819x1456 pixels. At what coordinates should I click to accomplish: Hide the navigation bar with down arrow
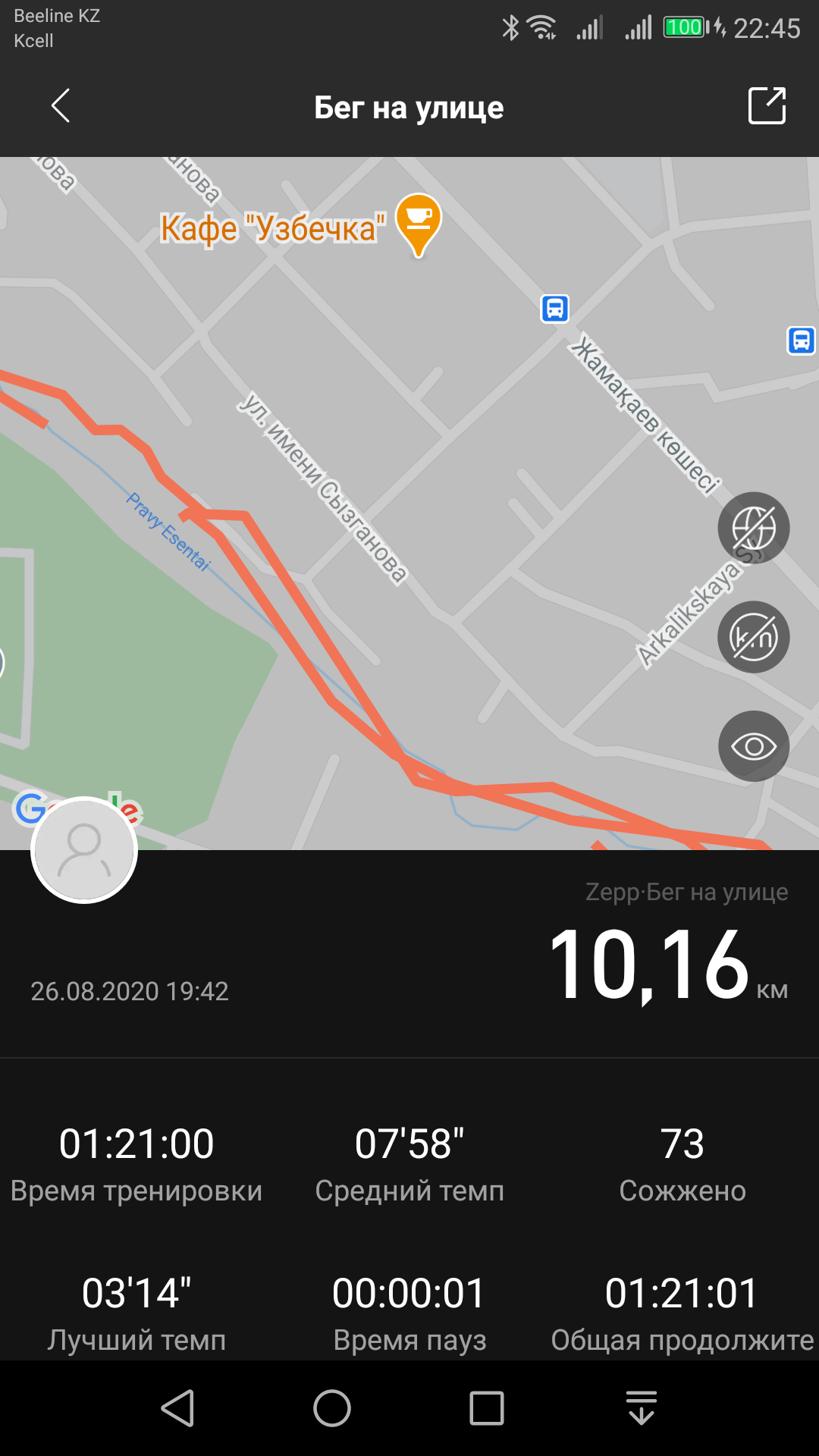[x=642, y=1408]
